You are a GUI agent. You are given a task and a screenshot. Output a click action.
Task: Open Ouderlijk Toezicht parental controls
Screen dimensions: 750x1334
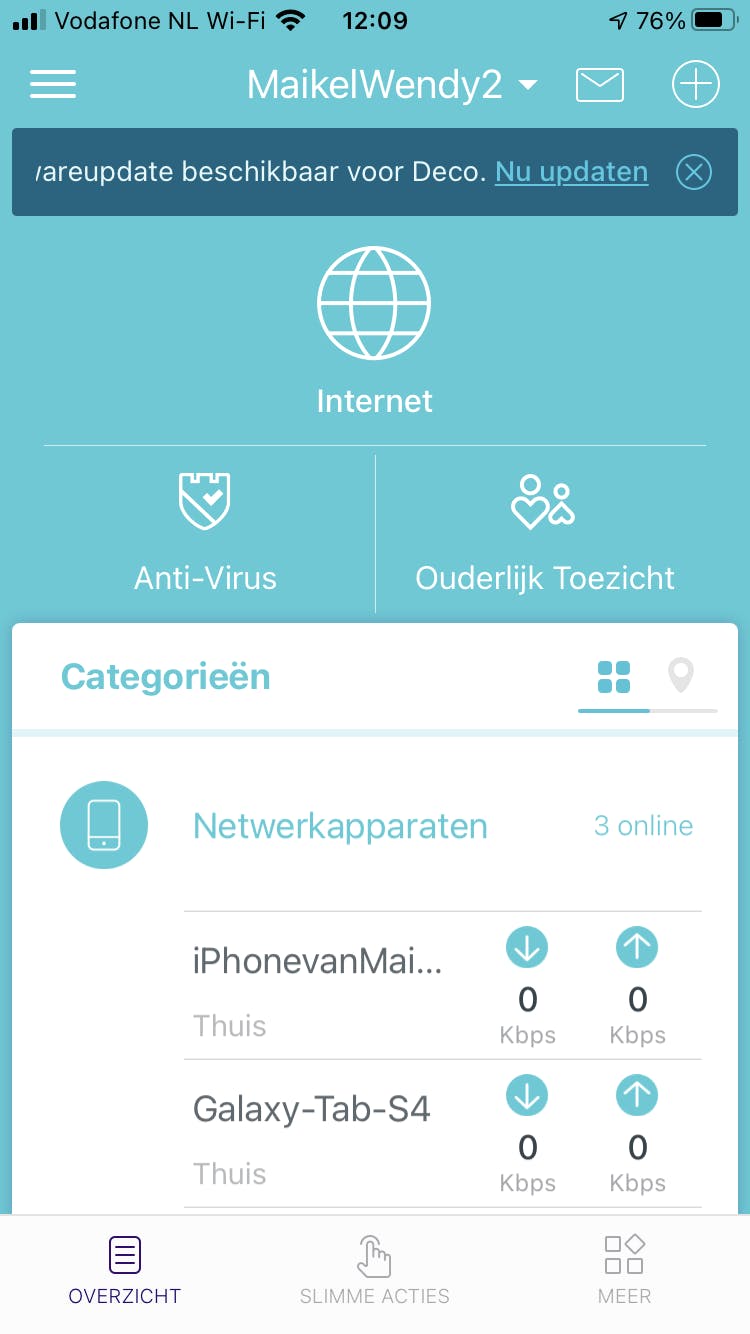click(544, 532)
